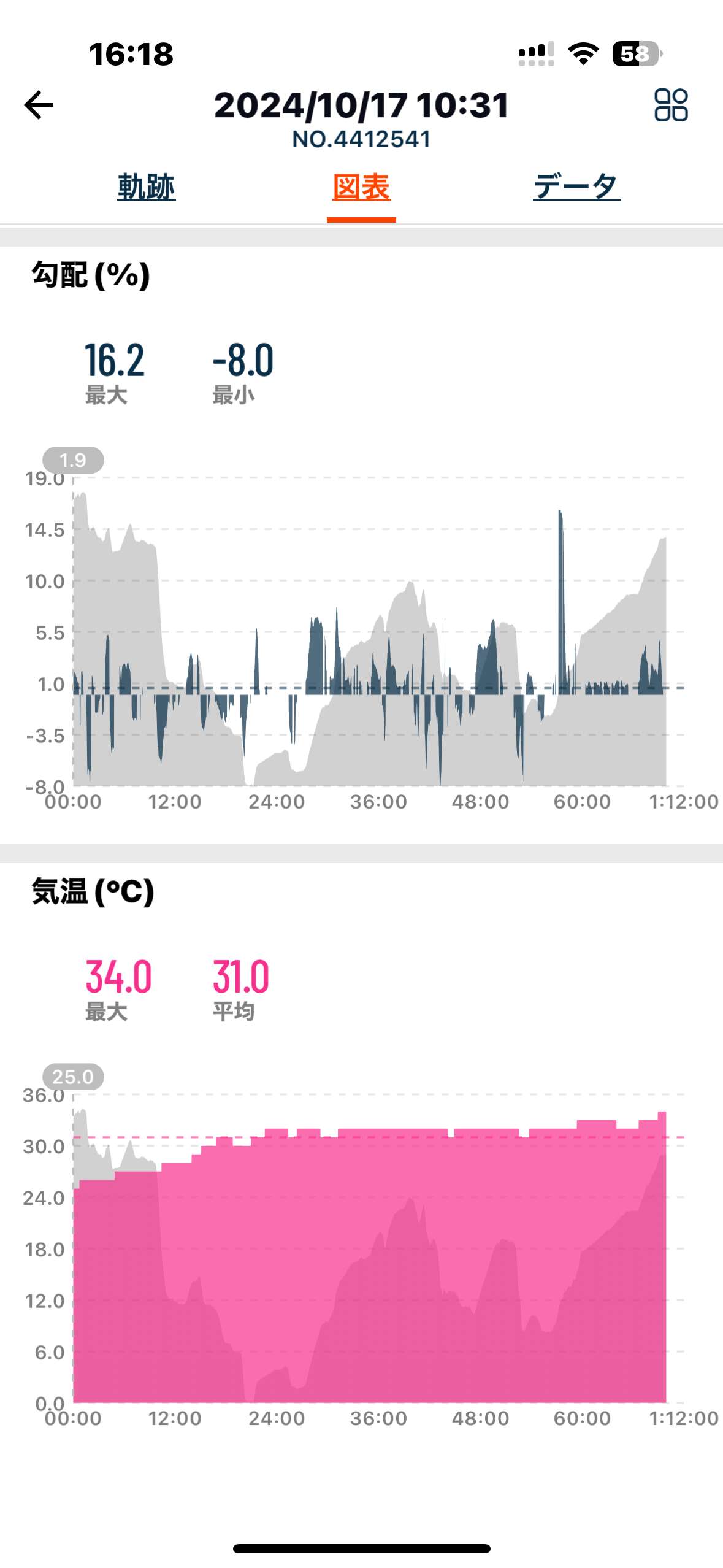Open the four-square grid menu icon
The image size is (723, 1568).
671,105
